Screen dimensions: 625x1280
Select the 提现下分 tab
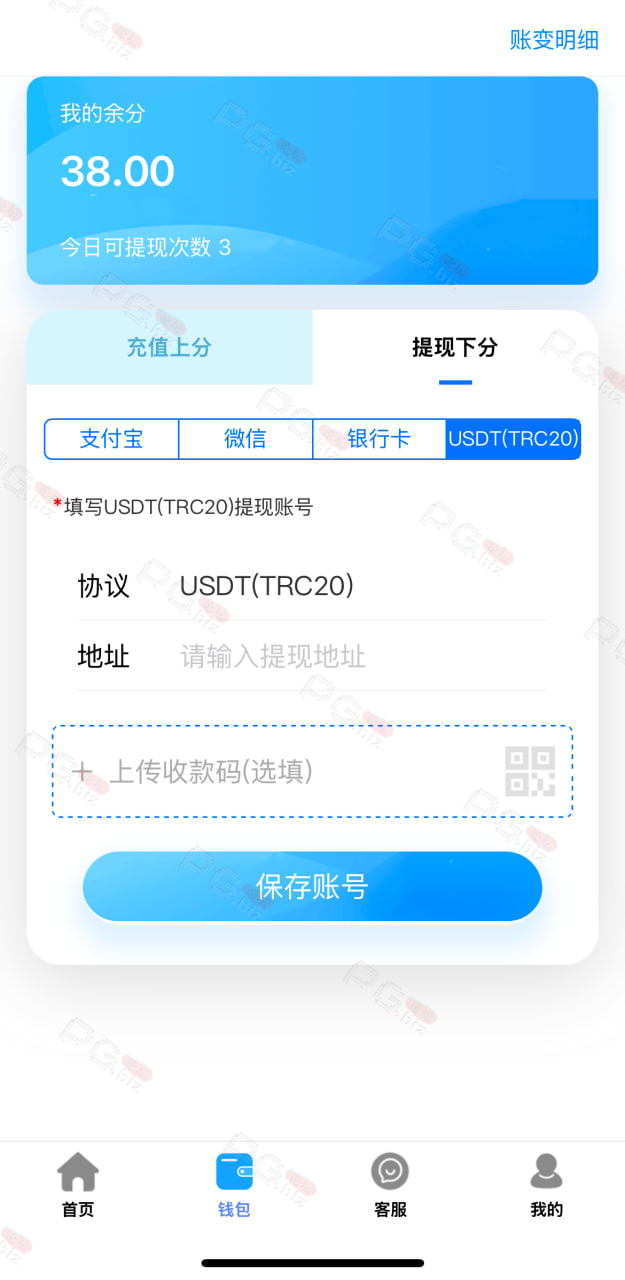click(x=455, y=347)
